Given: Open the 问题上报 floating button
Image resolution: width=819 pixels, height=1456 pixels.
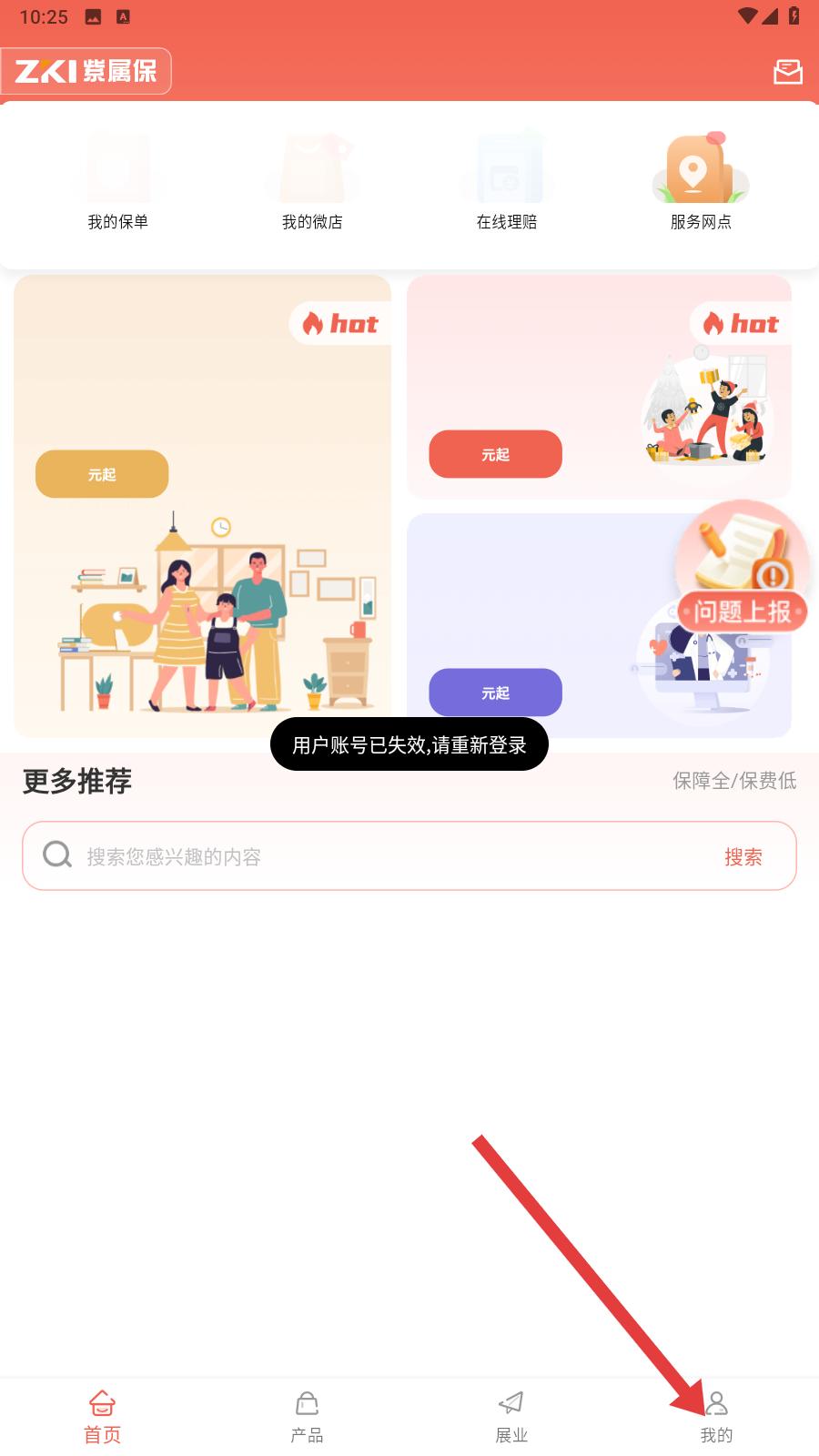Looking at the screenshot, I should pyautogui.click(x=743, y=566).
